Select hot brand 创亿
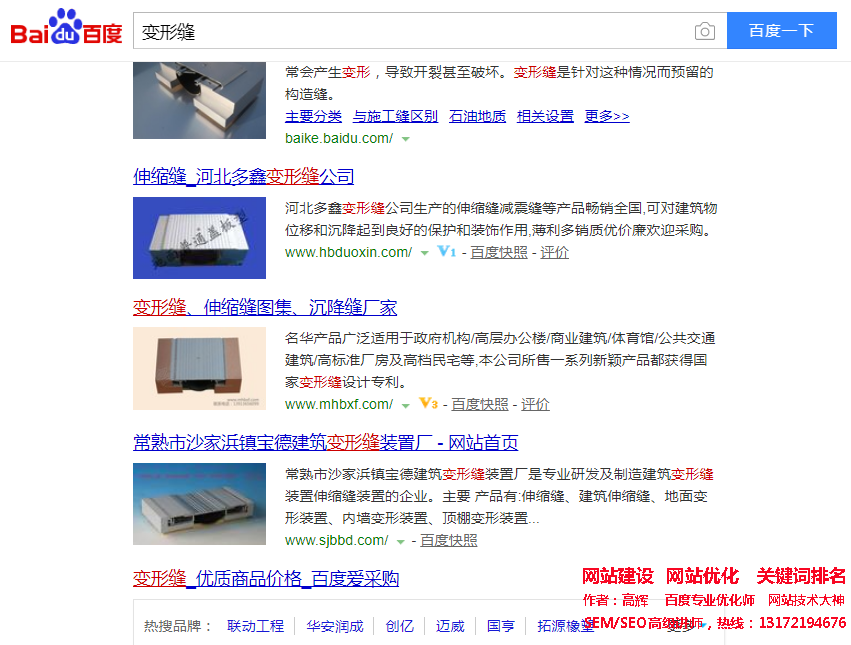Screen dimensions: 851x645 pyautogui.click(x=399, y=626)
